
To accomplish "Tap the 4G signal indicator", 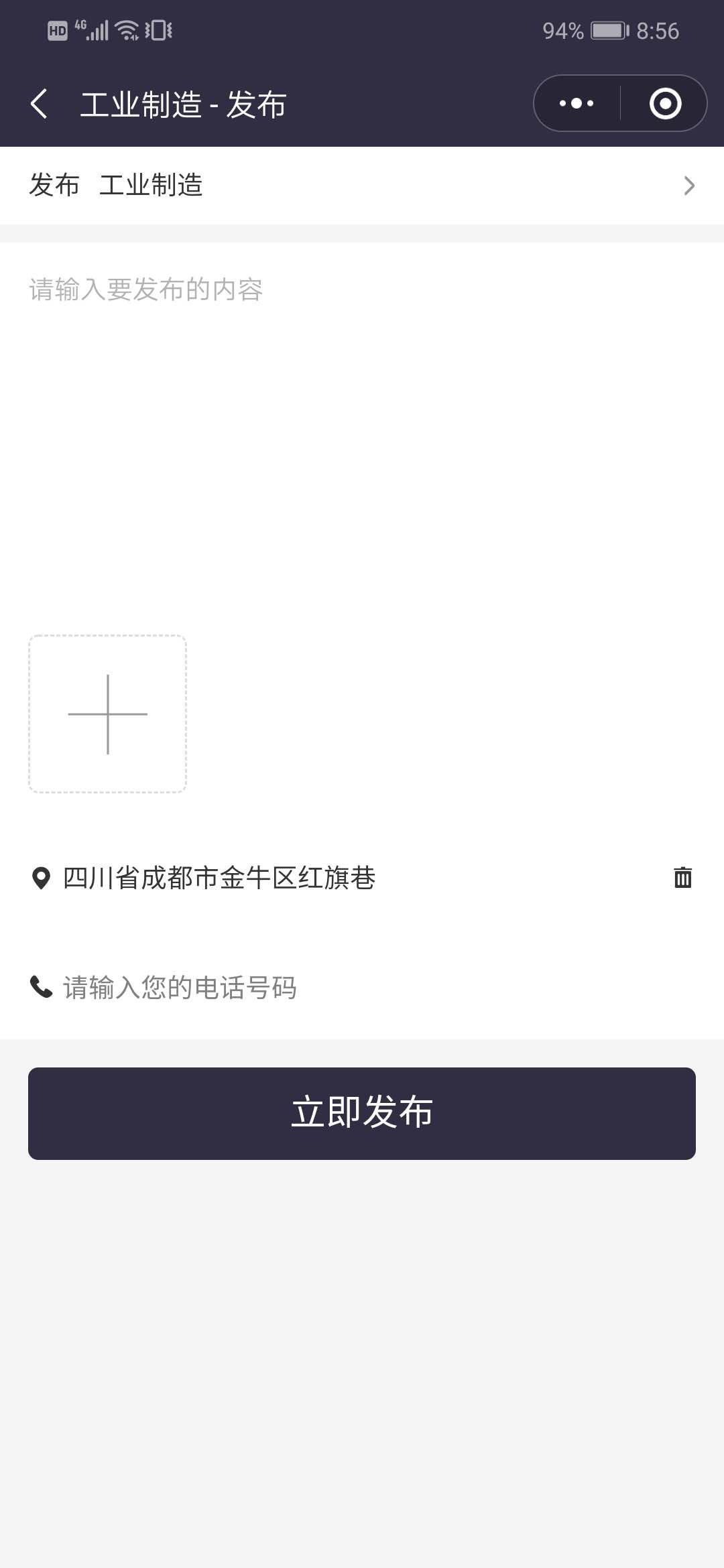I will [x=93, y=29].
